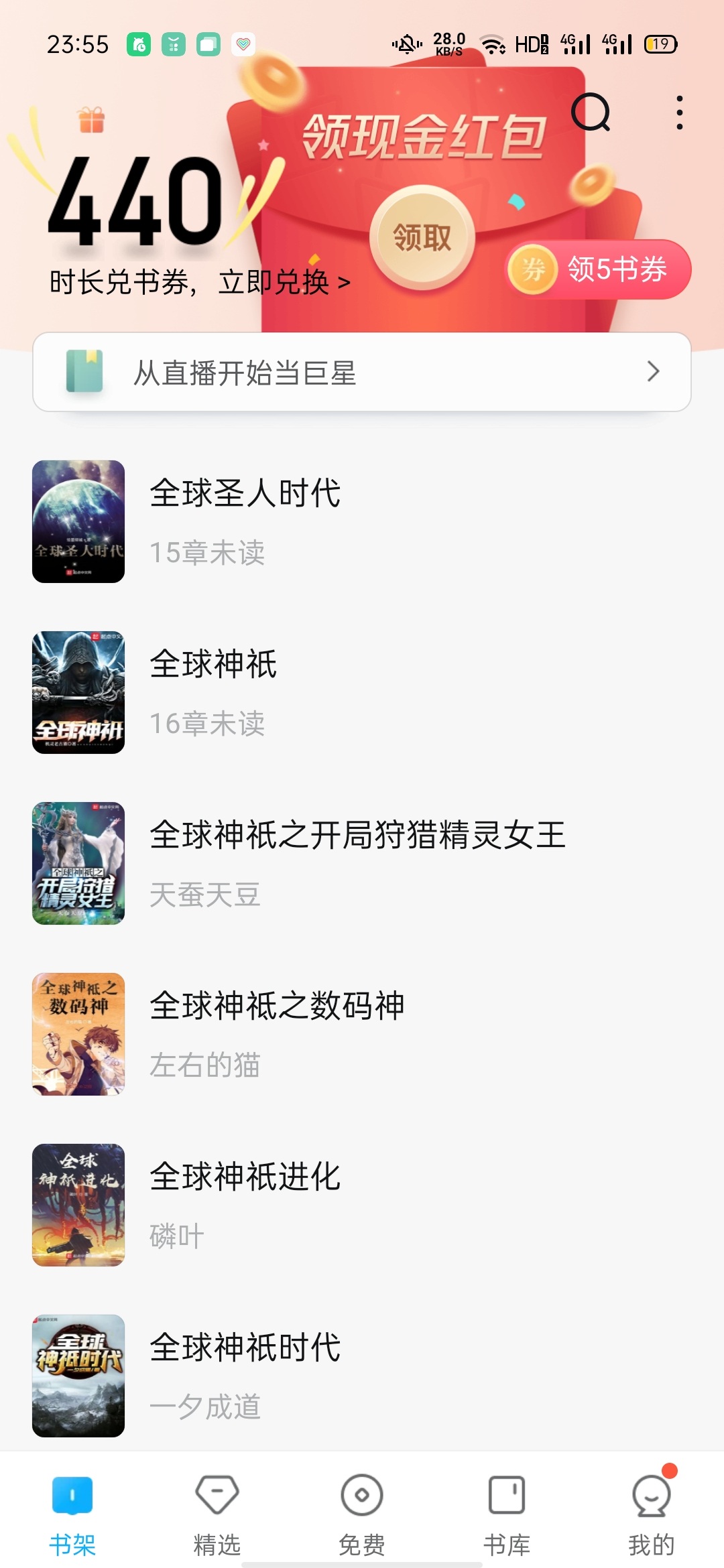Tap the 领取 red envelope button

click(422, 237)
